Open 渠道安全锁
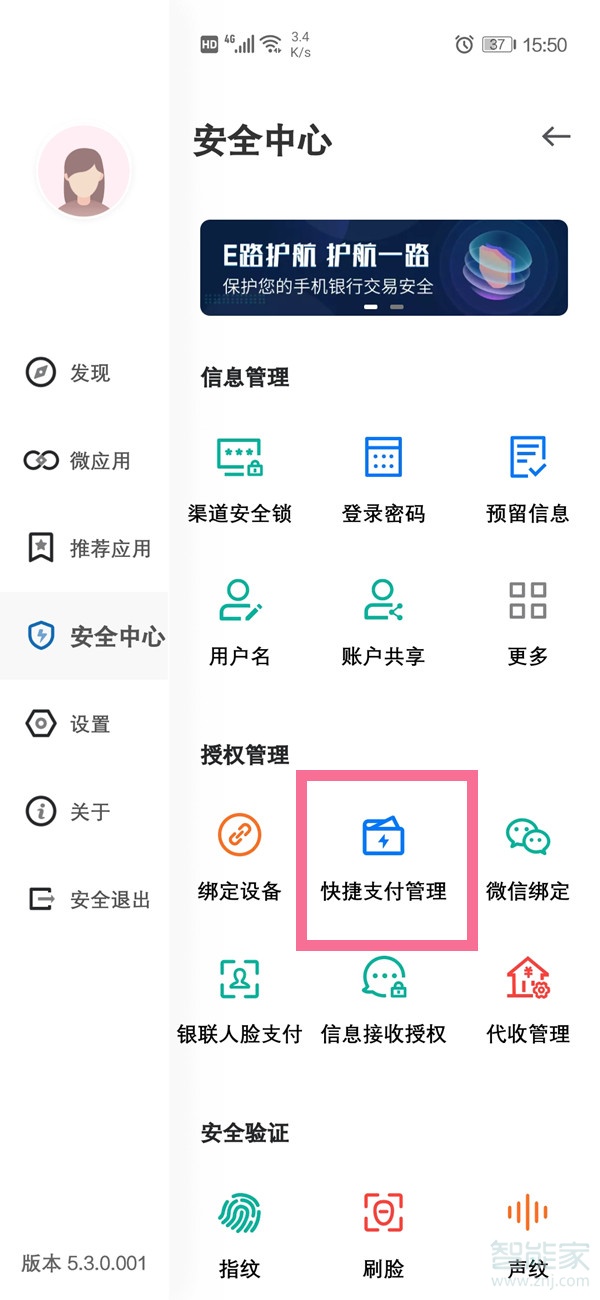Screen dimensions: 600x1300 (x=240, y=479)
